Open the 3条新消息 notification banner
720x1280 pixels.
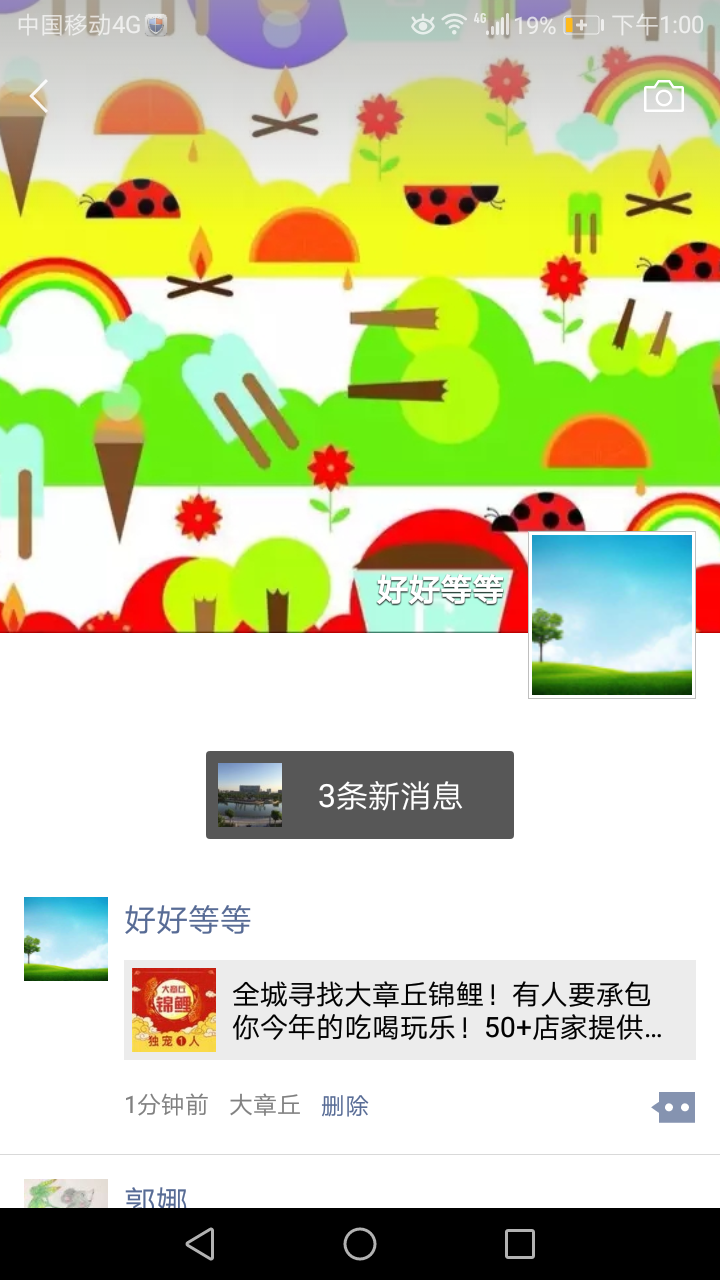pyautogui.click(x=360, y=795)
